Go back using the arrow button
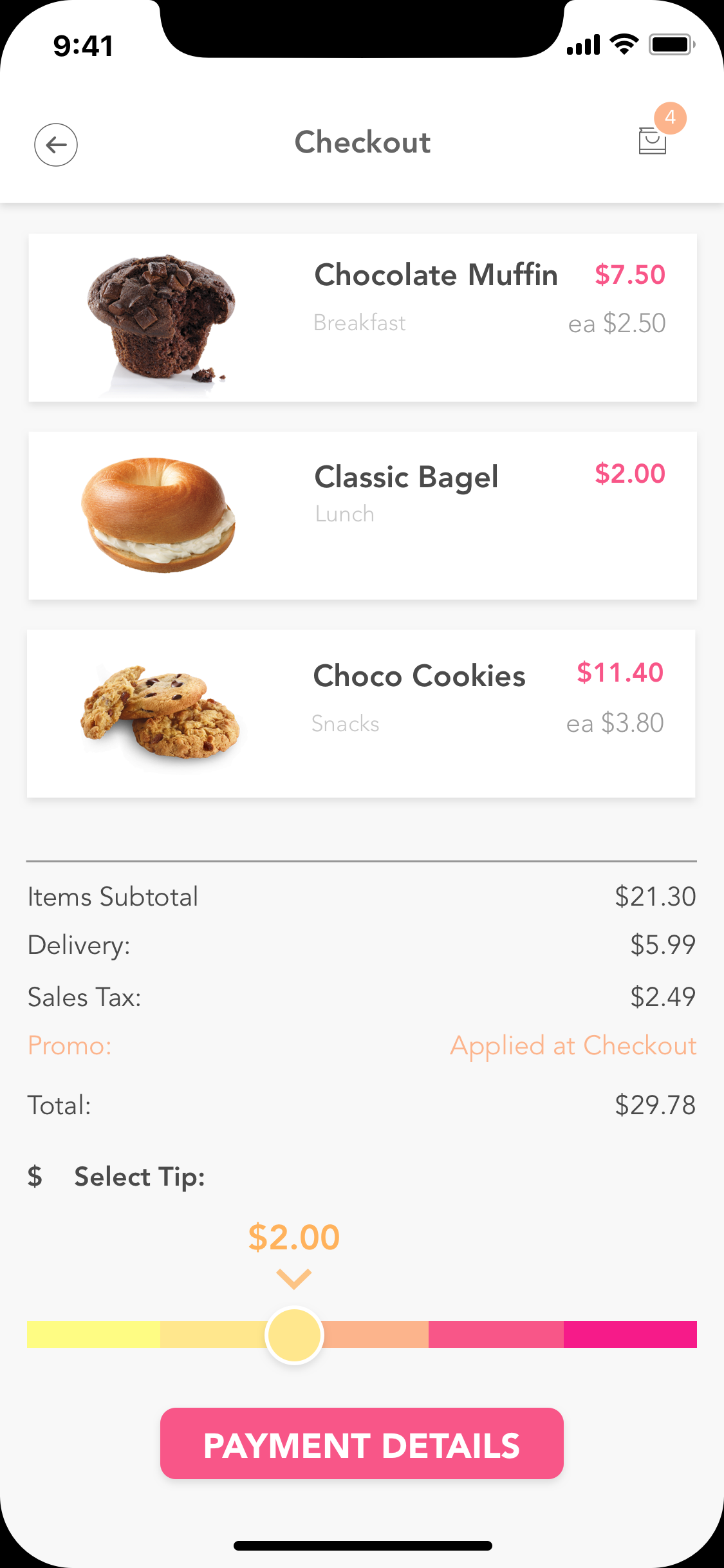This screenshot has width=724, height=1568. pos(56,145)
